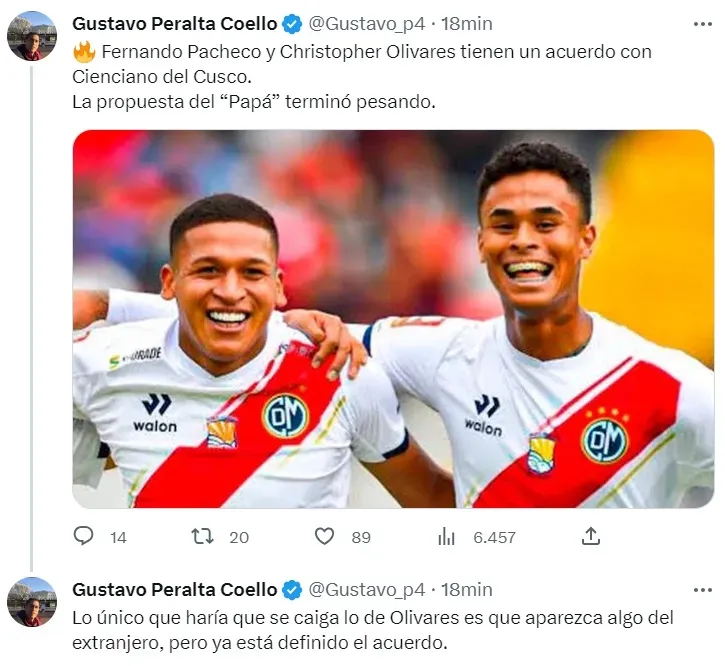Open the first tweet's Gustavo Peralta Coello profile picture
The image size is (725, 666).
pos(32,37)
